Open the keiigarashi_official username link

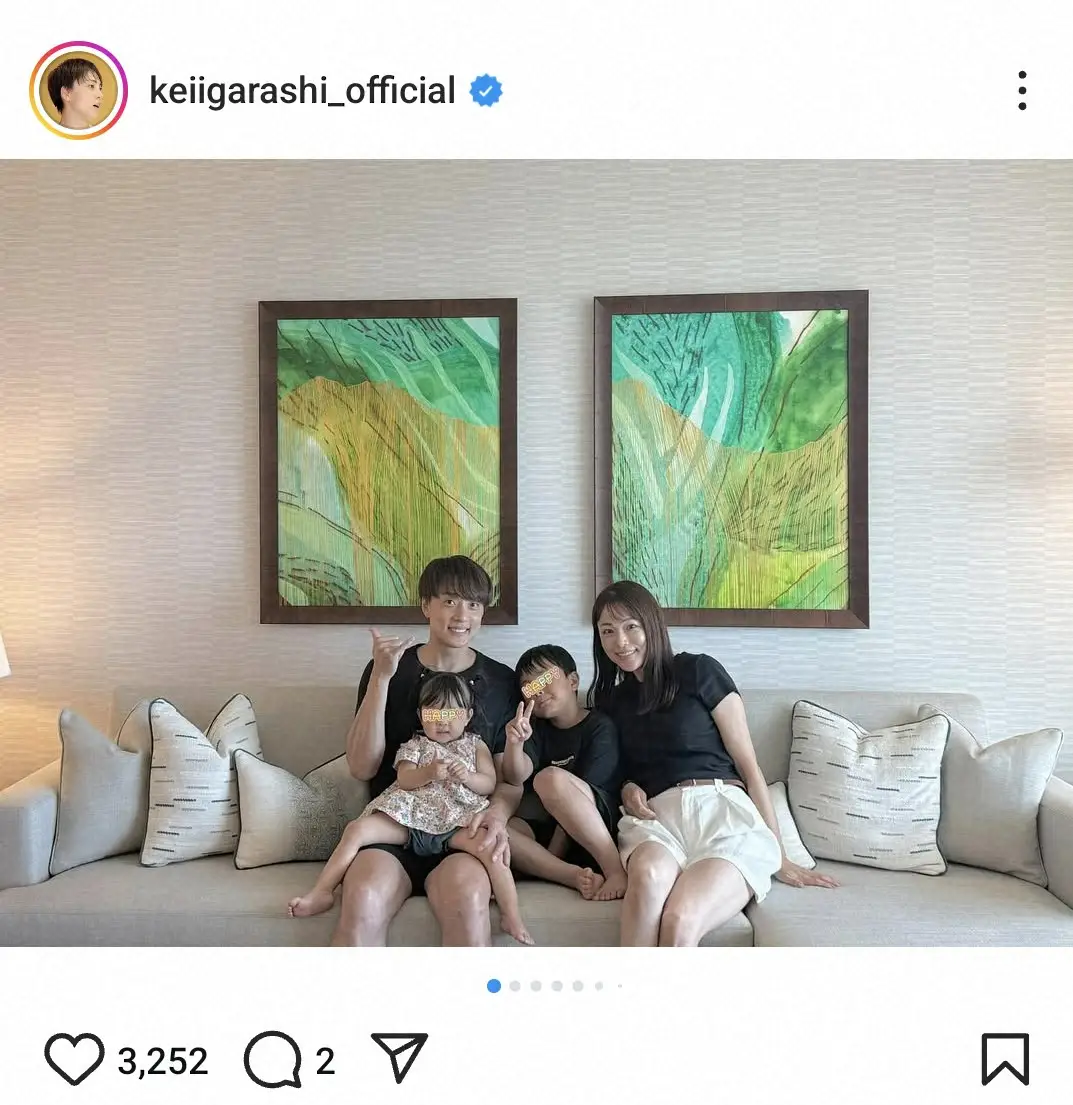coord(302,91)
